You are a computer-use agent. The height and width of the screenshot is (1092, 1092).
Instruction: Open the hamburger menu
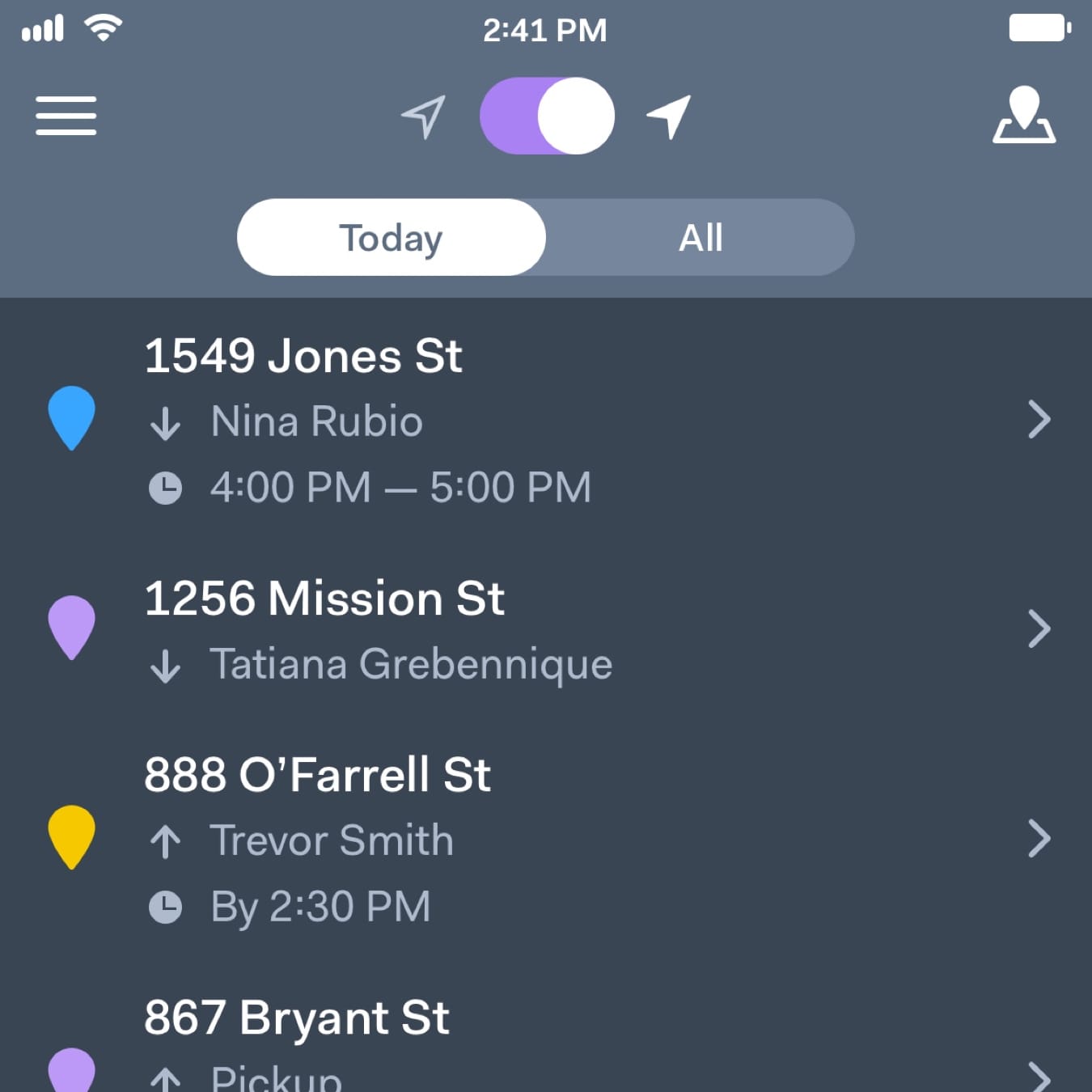coord(66,116)
